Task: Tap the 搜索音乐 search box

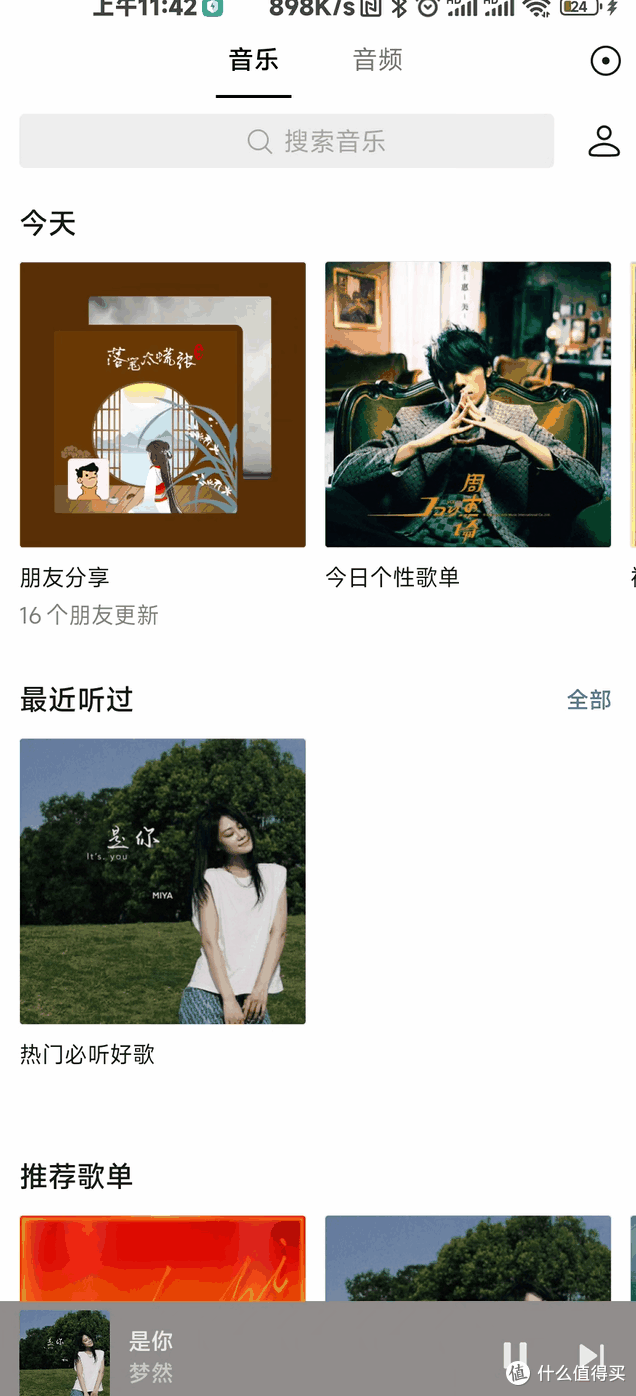Action: coord(287,141)
